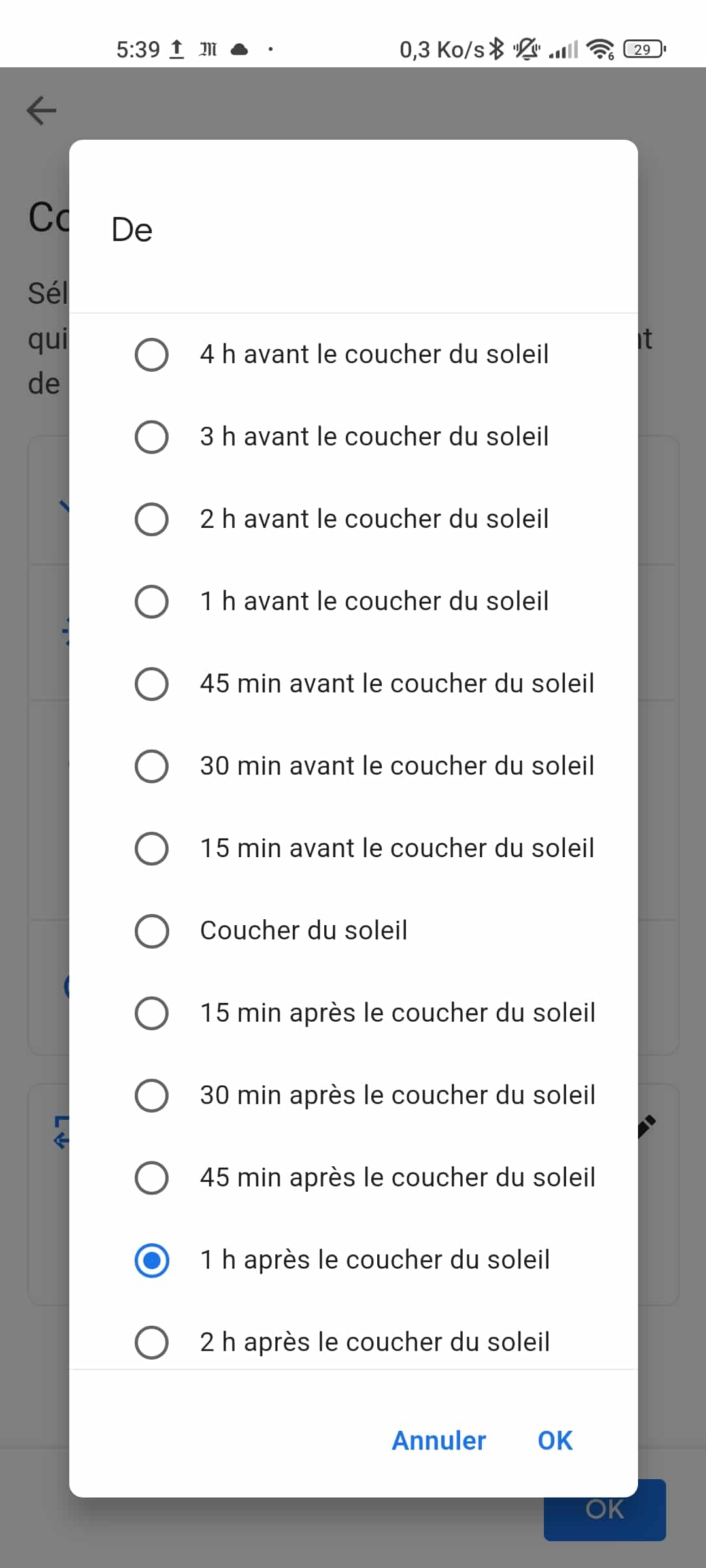Select the Coucher du soleil option

354,931
